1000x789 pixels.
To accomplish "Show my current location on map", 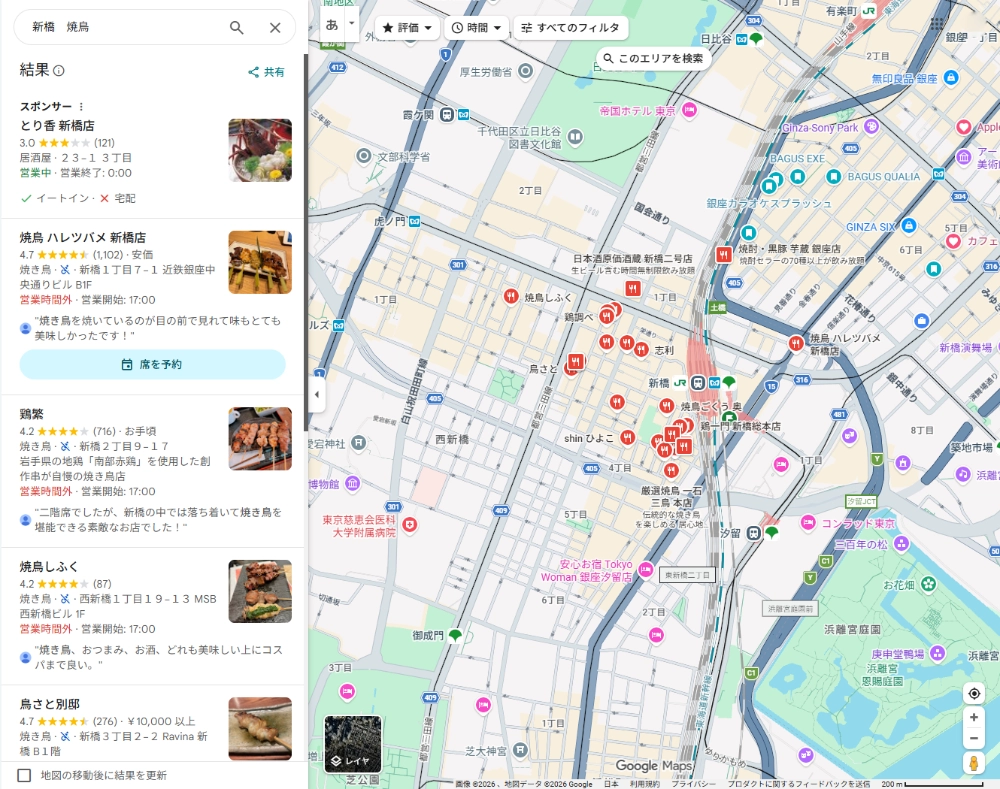I will [974, 693].
